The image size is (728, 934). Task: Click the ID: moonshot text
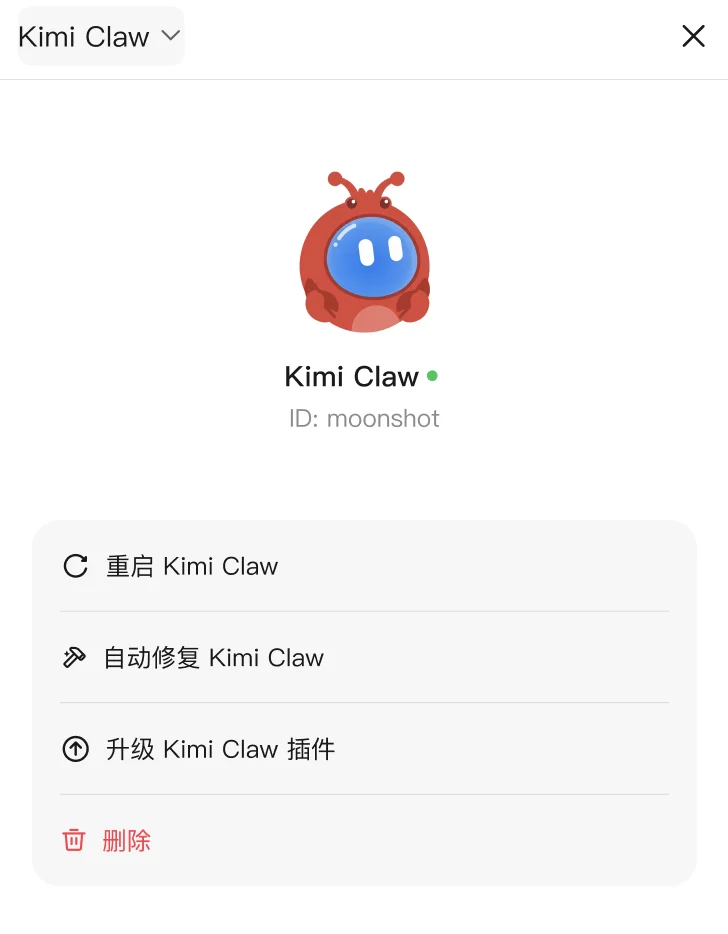pyautogui.click(x=364, y=418)
